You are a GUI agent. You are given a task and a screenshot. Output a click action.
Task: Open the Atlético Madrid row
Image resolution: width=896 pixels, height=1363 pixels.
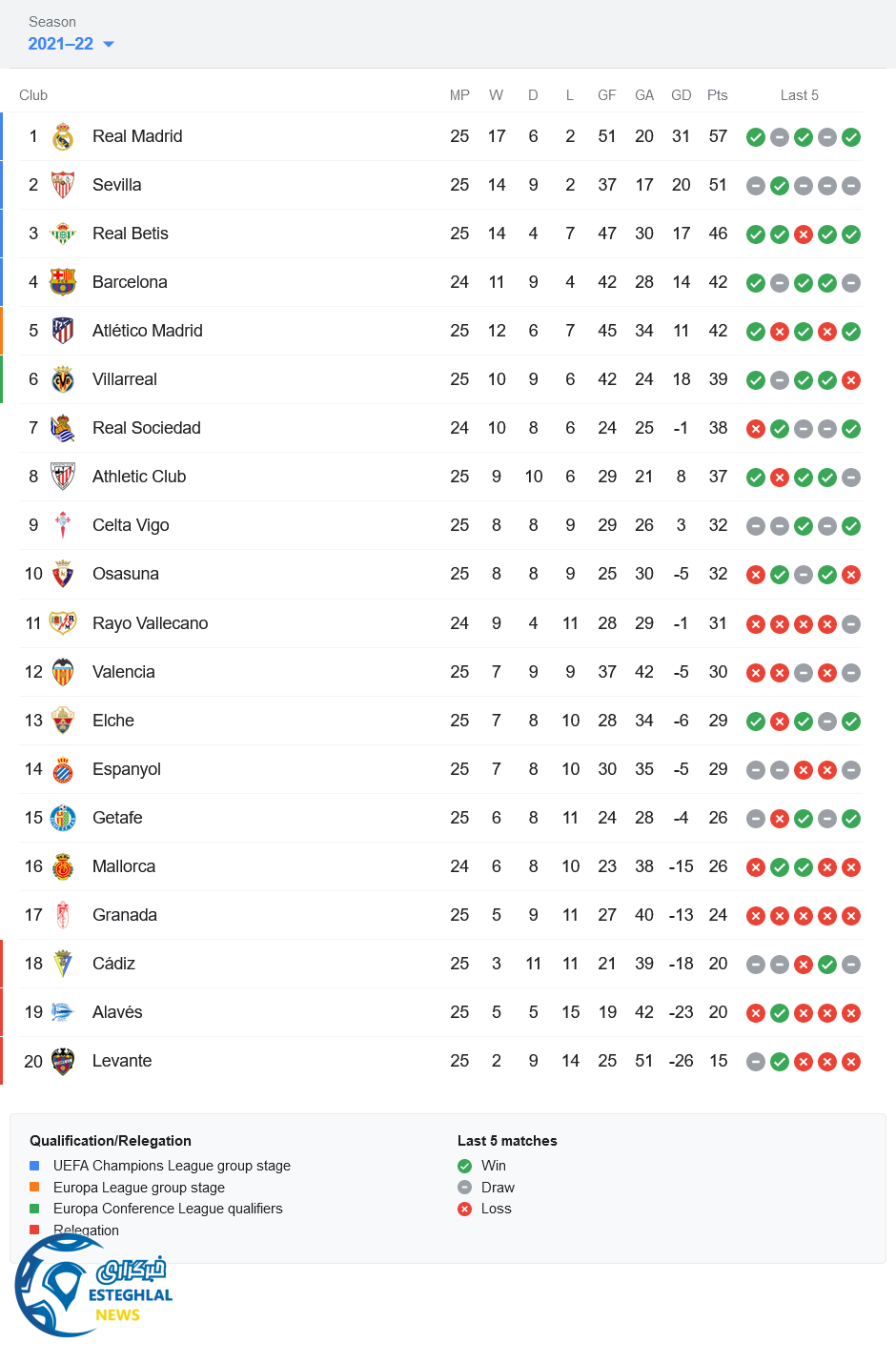[147, 331]
